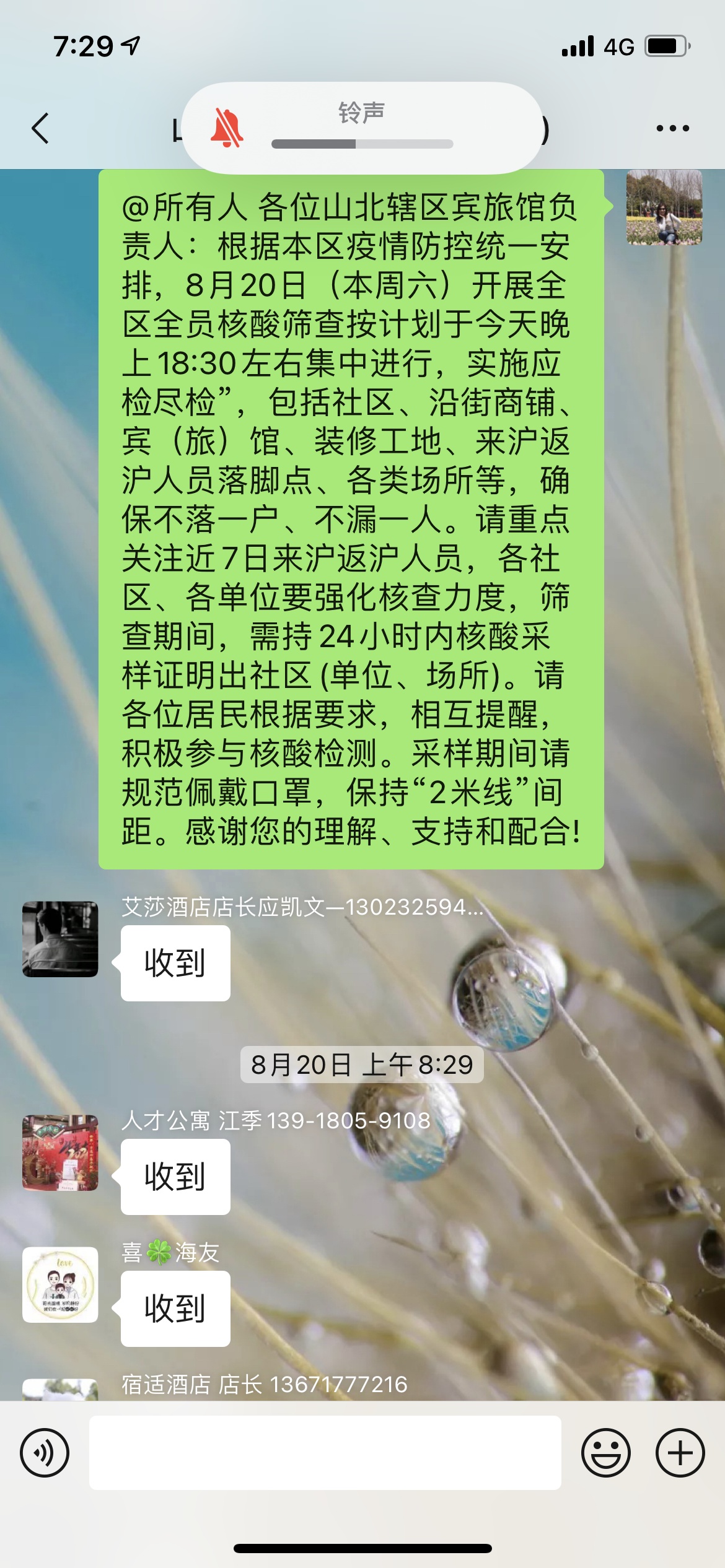The image size is (725, 1568).
Task: Go back to the chat list
Action: tap(41, 129)
